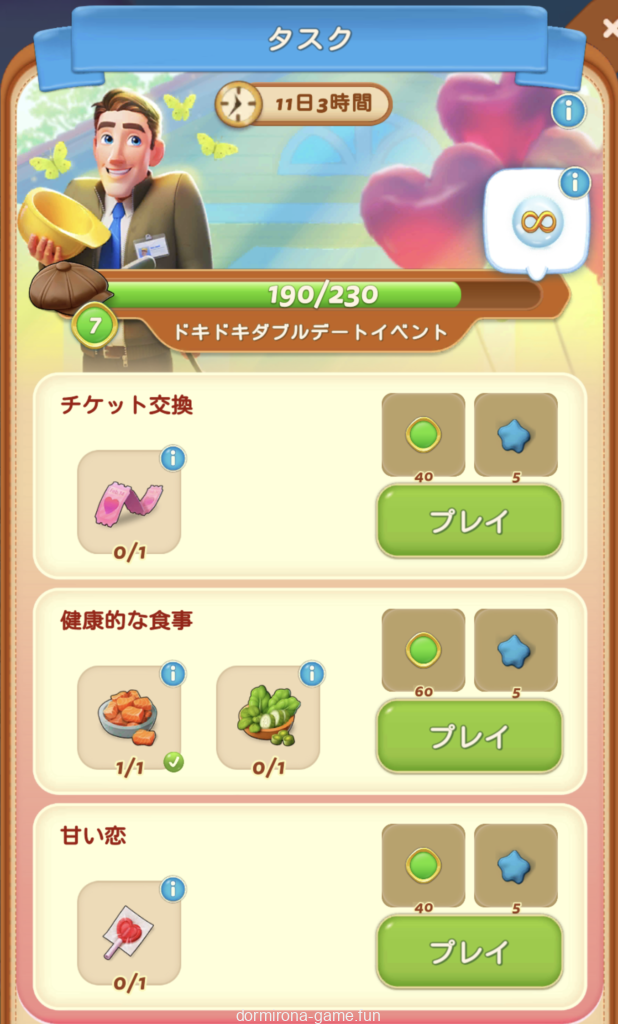
Task: Select the ticket item tile
Action: 129,502
